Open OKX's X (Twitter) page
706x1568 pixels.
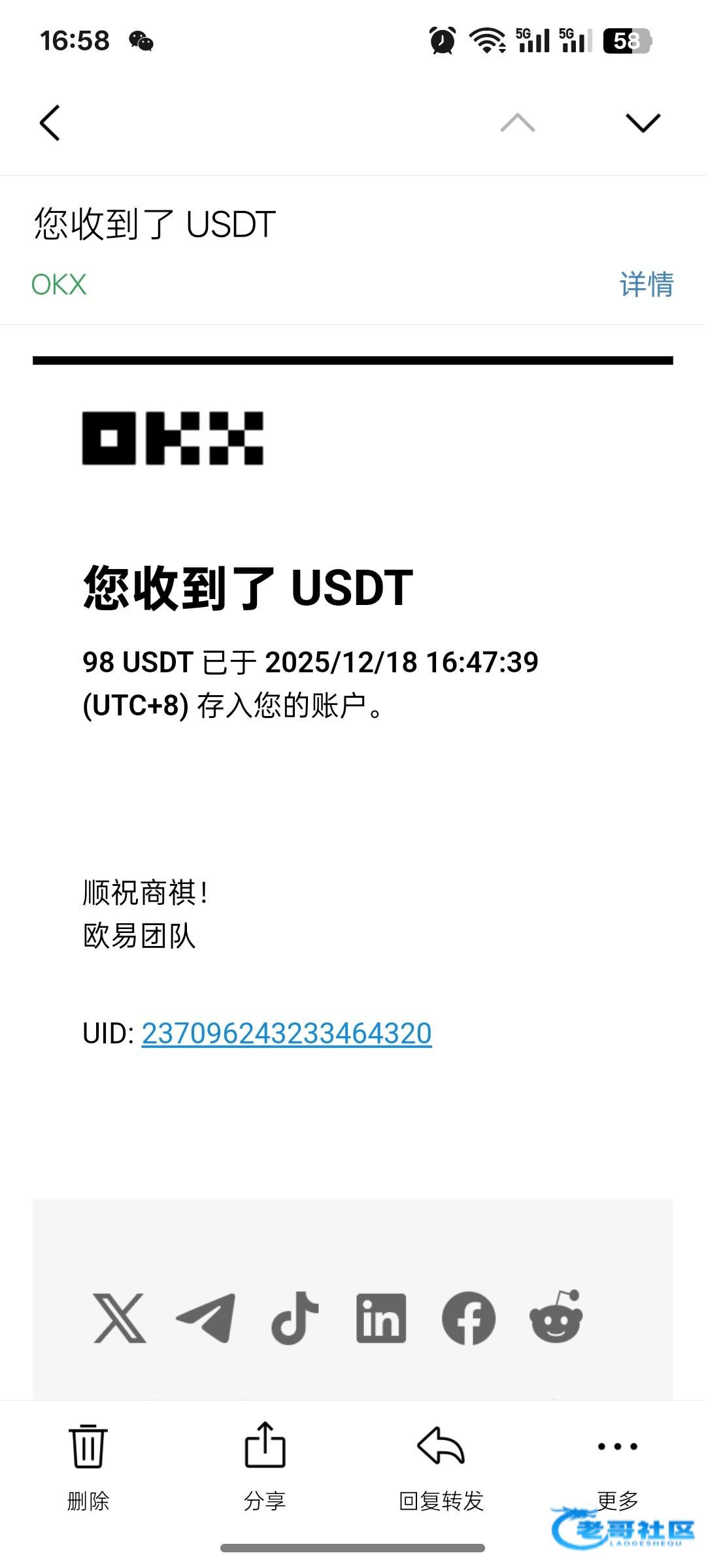pos(120,1318)
